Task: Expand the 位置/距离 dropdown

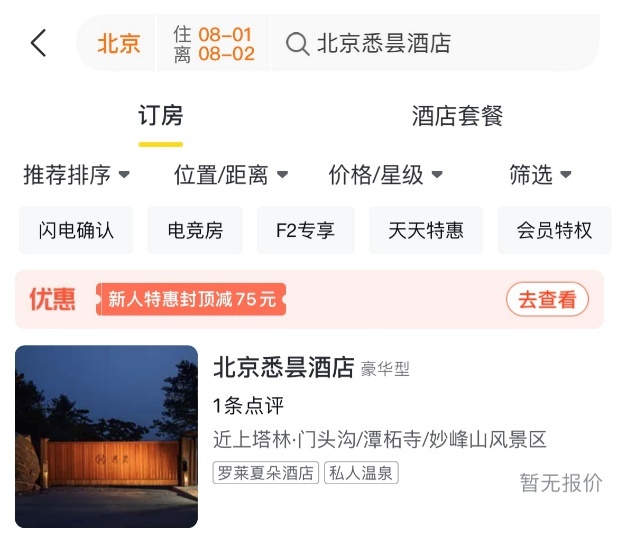Action: 230,175
